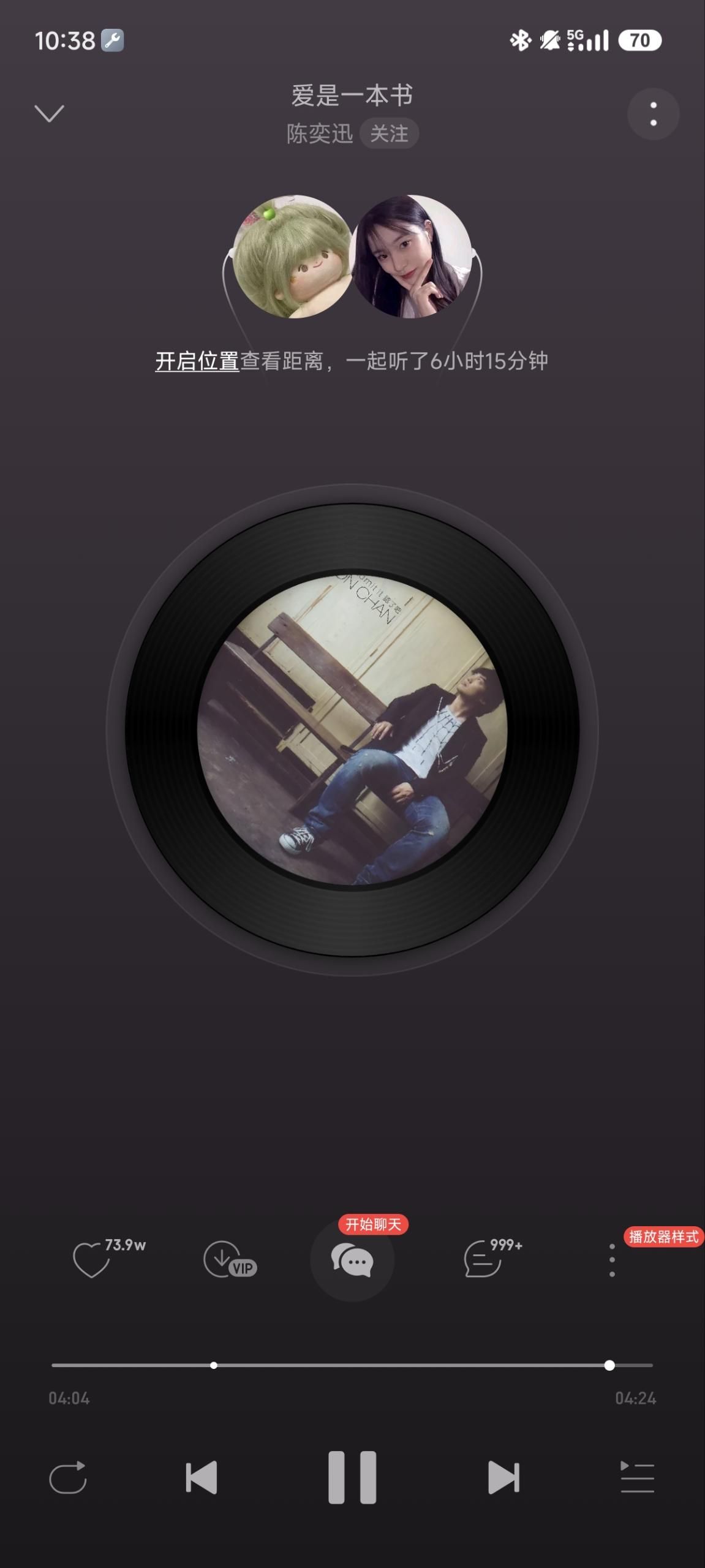Download the song with VIP icon

point(228,1261)
